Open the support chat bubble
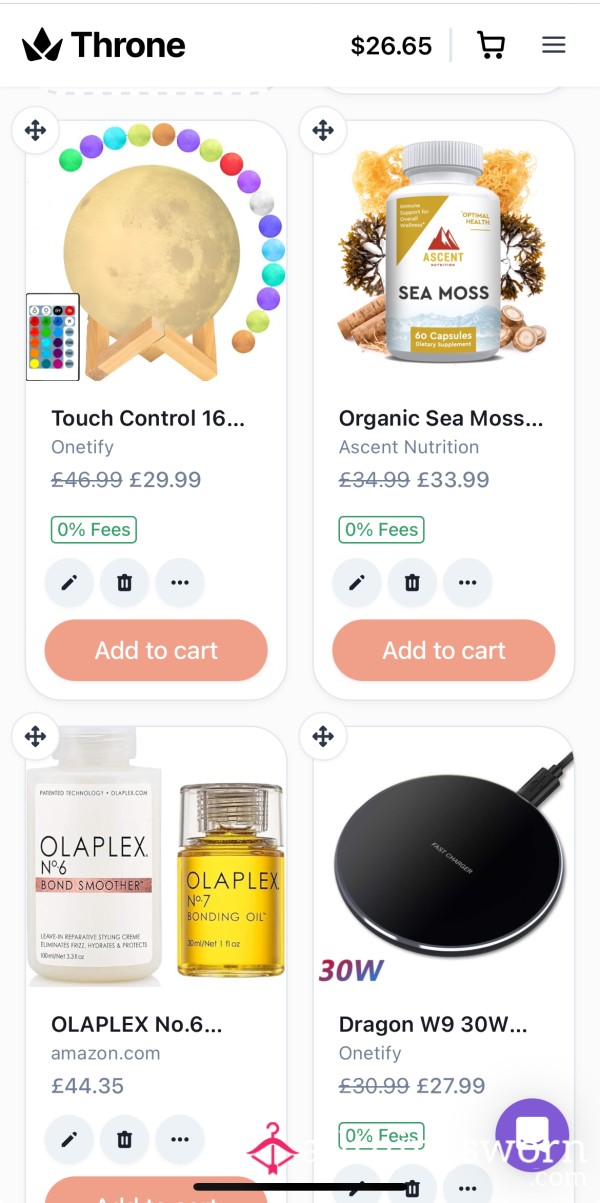The image size is (600, 1203). tap(532, 1135)
